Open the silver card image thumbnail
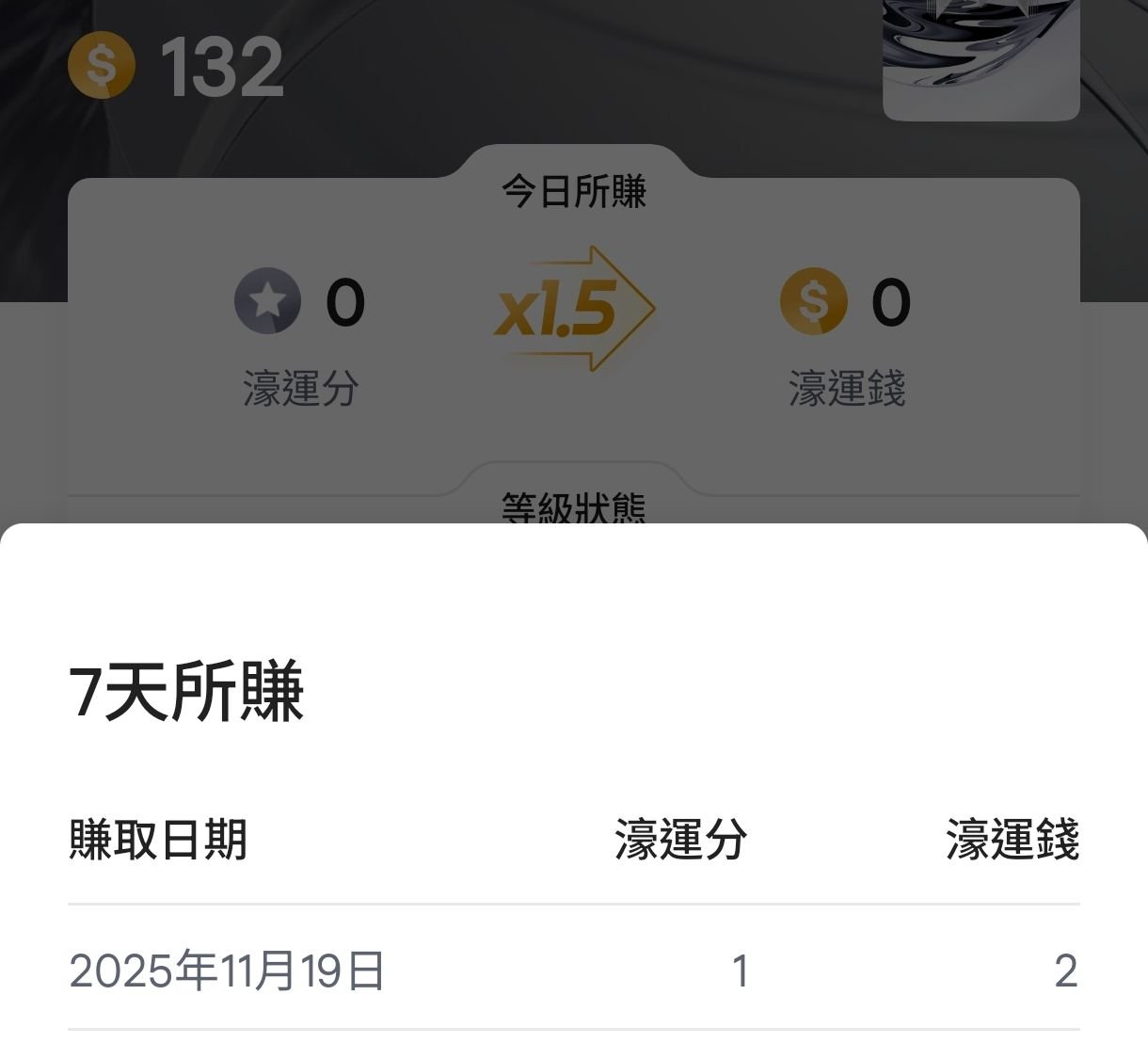This screenshot has width=1148, height=1059. (981, 58)
